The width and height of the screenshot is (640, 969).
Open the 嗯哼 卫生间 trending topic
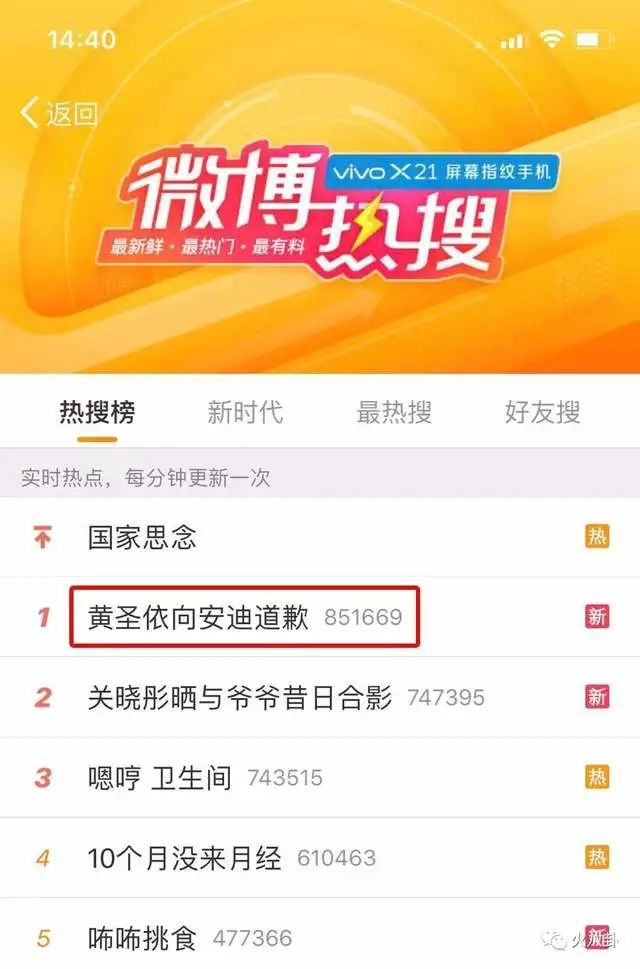[x=160, y=777]
